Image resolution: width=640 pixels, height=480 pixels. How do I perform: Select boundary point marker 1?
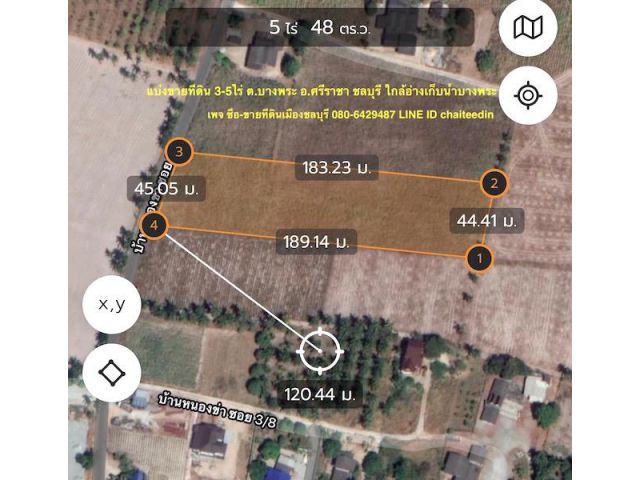point(480,257)
